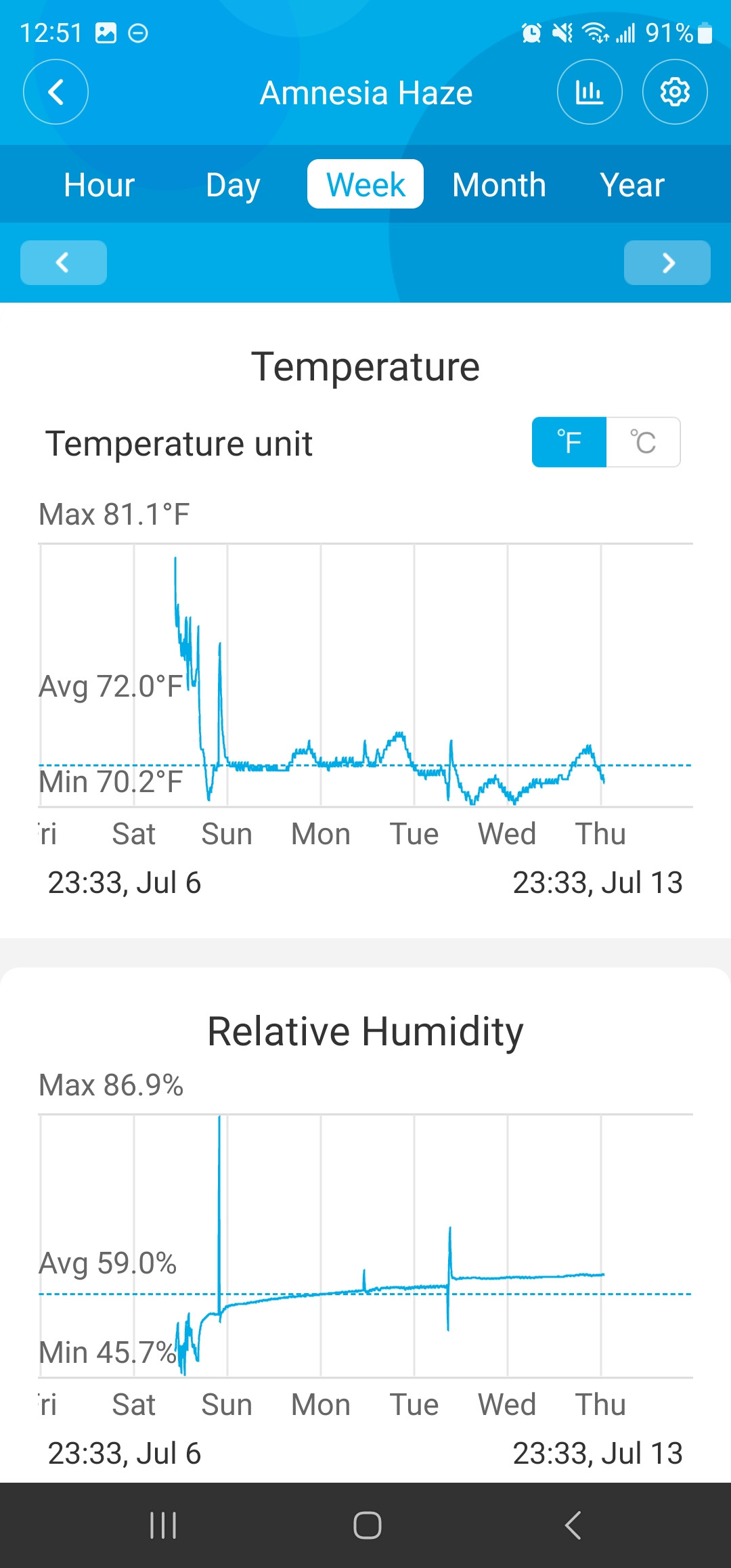The image size is (731, 1568).
Task: Go back from the Amnesia Haze screen
Action: coord(56,92)
